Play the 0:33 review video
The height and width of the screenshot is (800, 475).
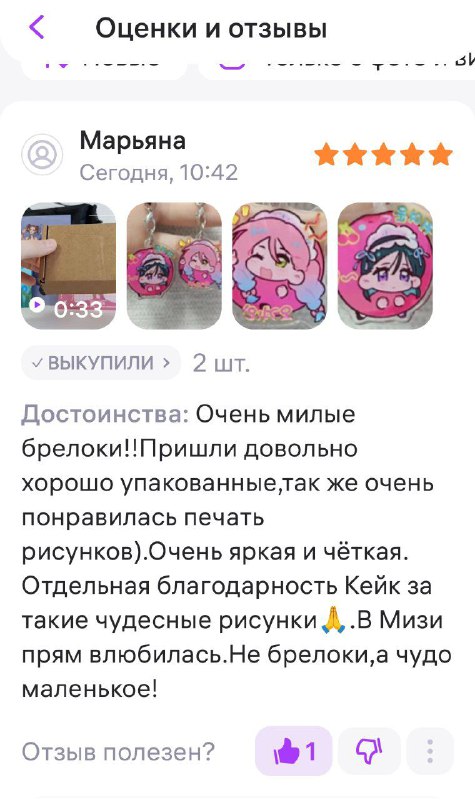pos(68,265)
